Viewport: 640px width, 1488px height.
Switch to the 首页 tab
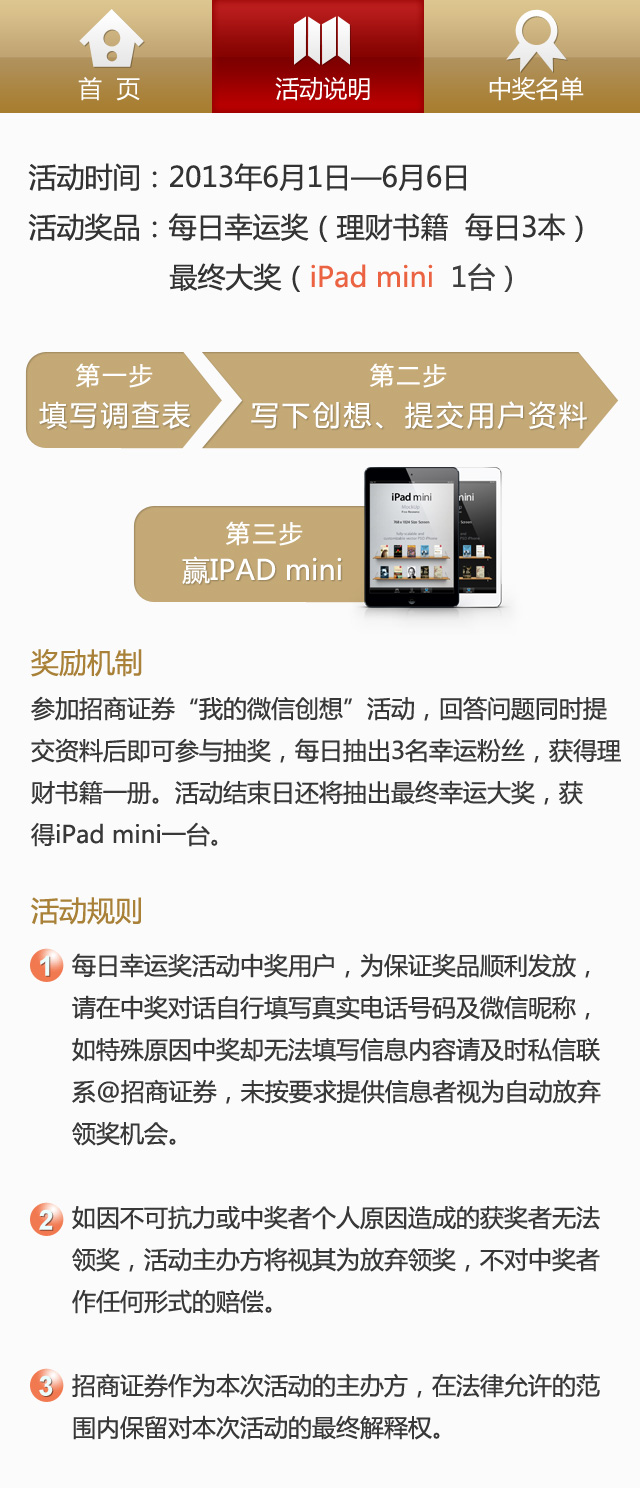(108, 57)
